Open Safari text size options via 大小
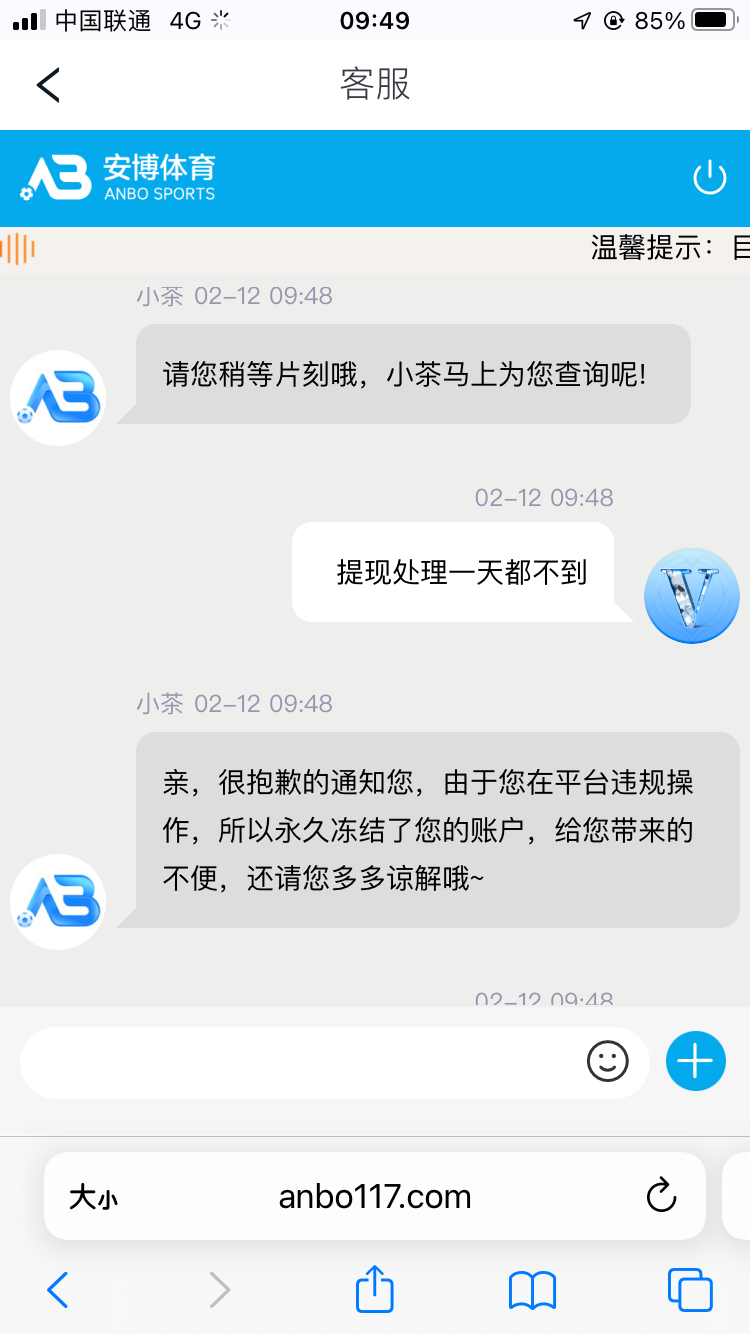The height and width of the screenshot is (1334, 750). [93, 1196]
